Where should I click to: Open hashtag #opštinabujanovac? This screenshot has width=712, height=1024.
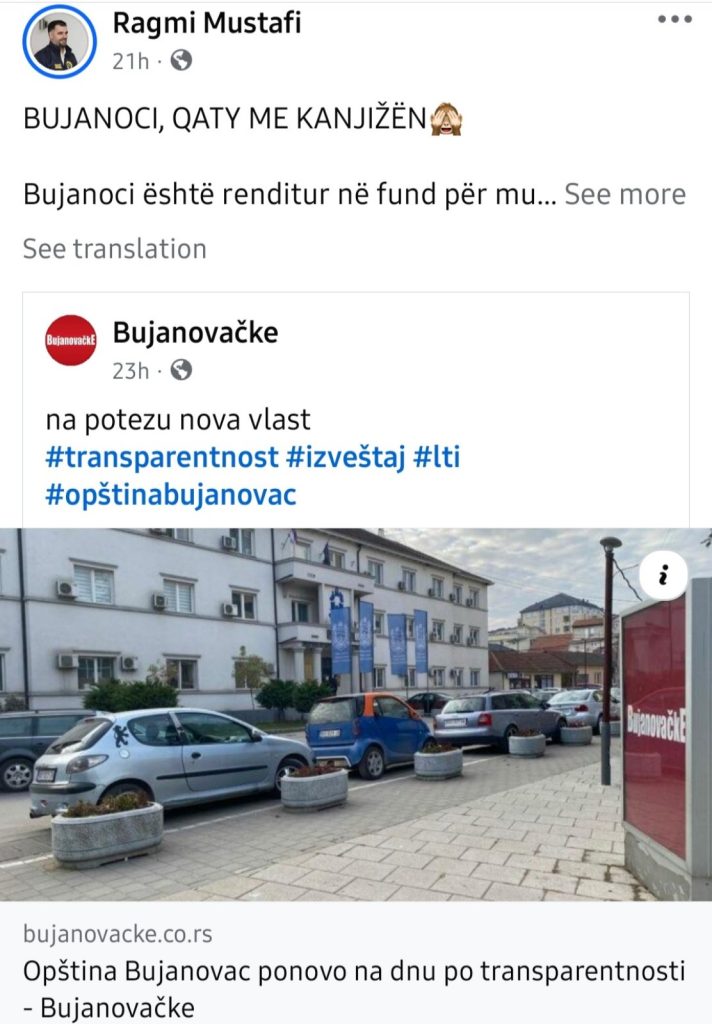pyautogui.click(x=171, y=494)
